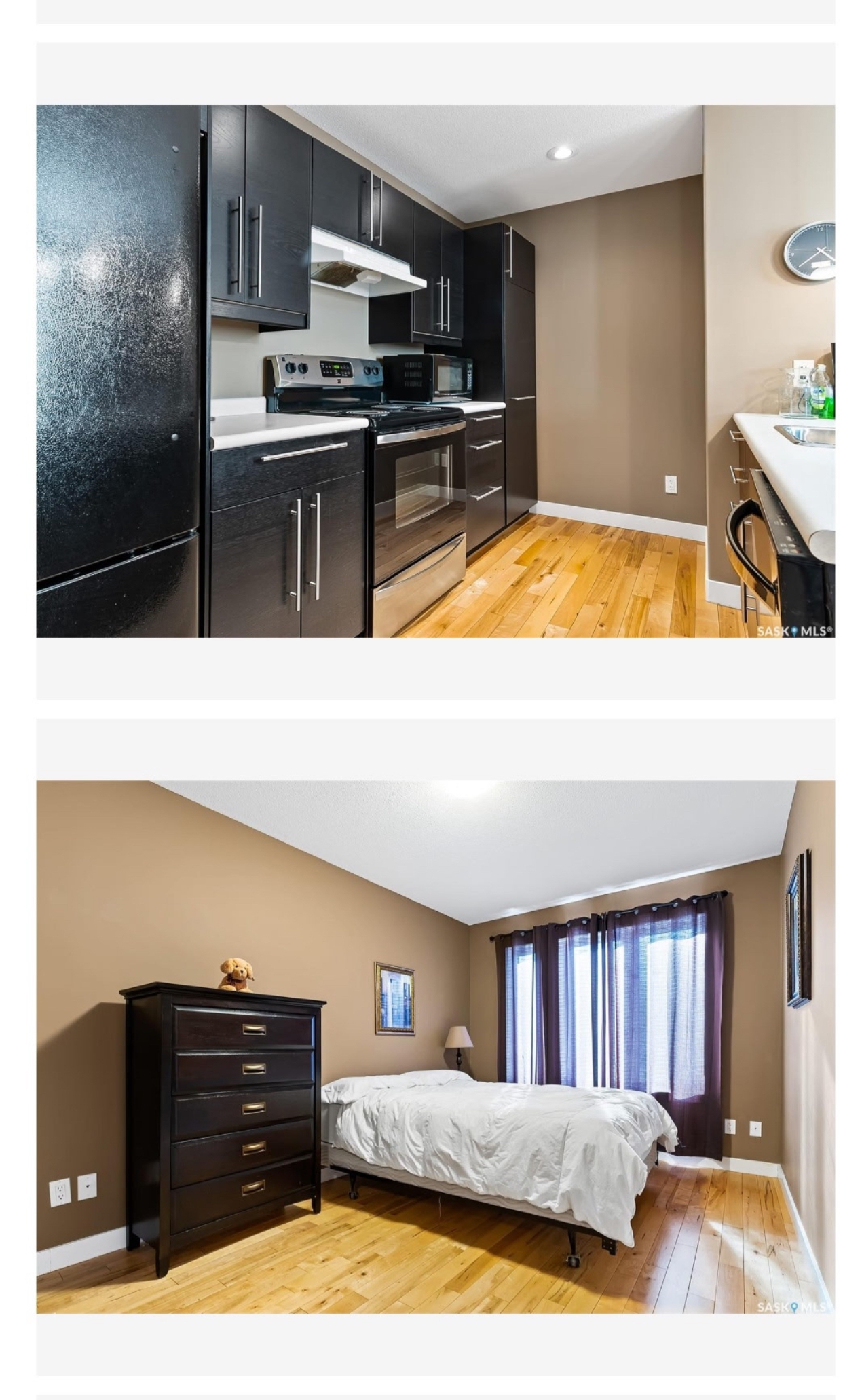The width and height of the screenshot is (862, 1400).
Task: Open the kitchen listing photo
Action: 435,371
